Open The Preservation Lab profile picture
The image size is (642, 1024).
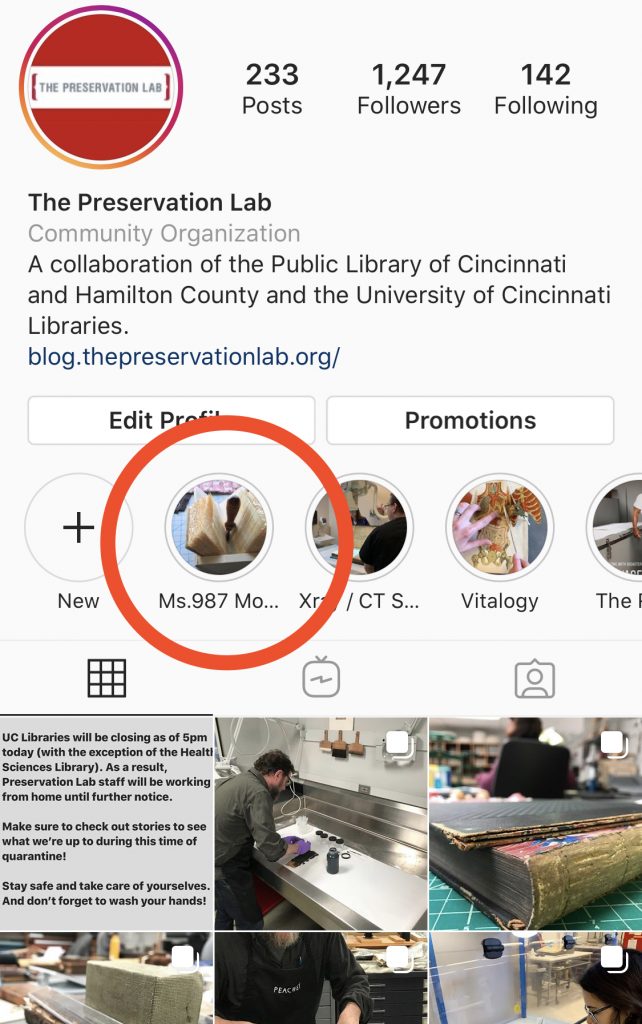[x=101, y=89]
